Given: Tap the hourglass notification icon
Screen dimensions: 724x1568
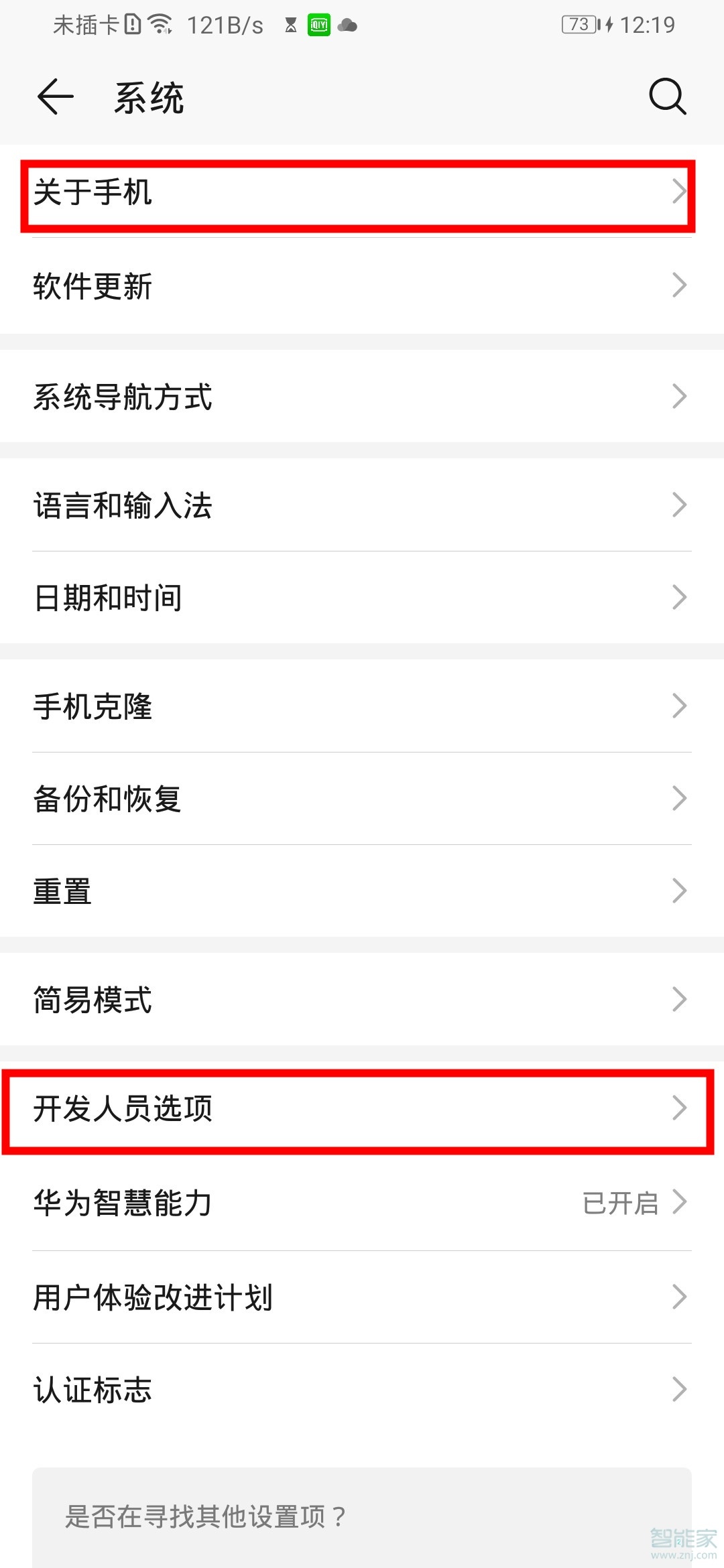Looking at the screenshot, I should [290, 24].
